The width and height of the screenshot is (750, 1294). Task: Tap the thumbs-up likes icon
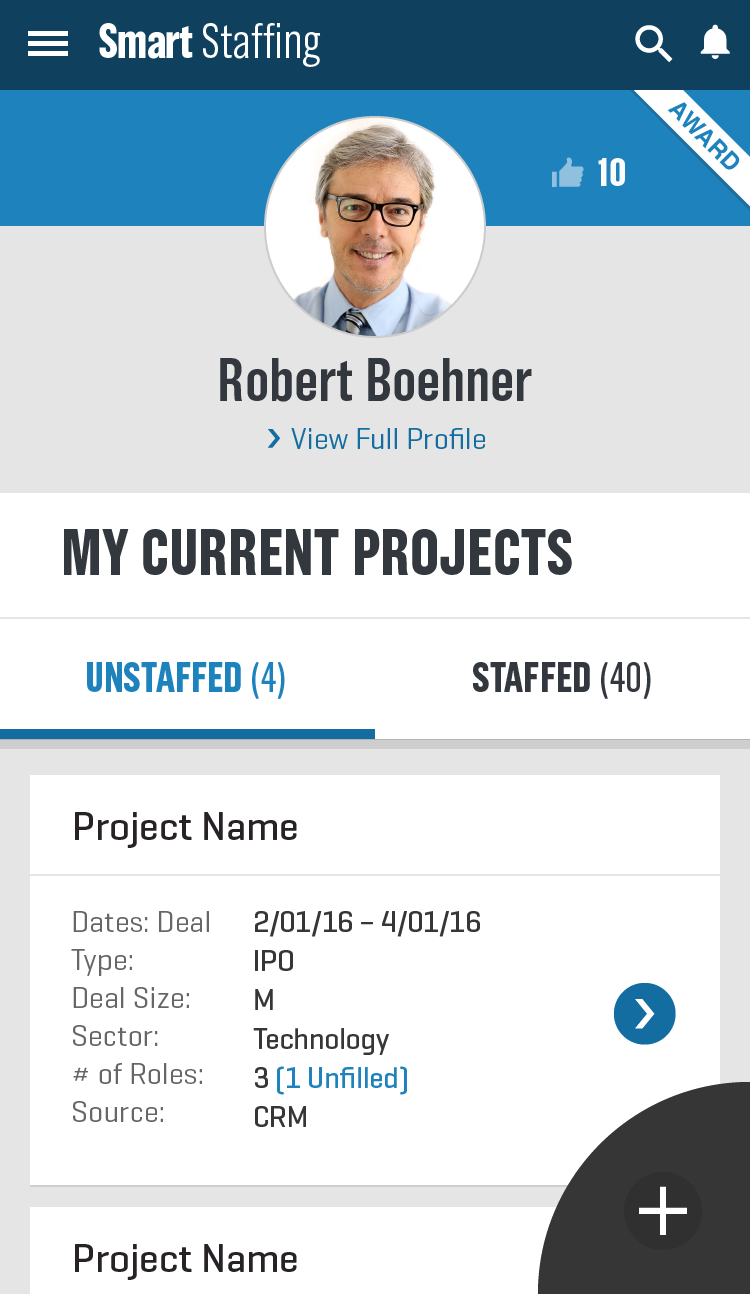[x=568, y=173]
